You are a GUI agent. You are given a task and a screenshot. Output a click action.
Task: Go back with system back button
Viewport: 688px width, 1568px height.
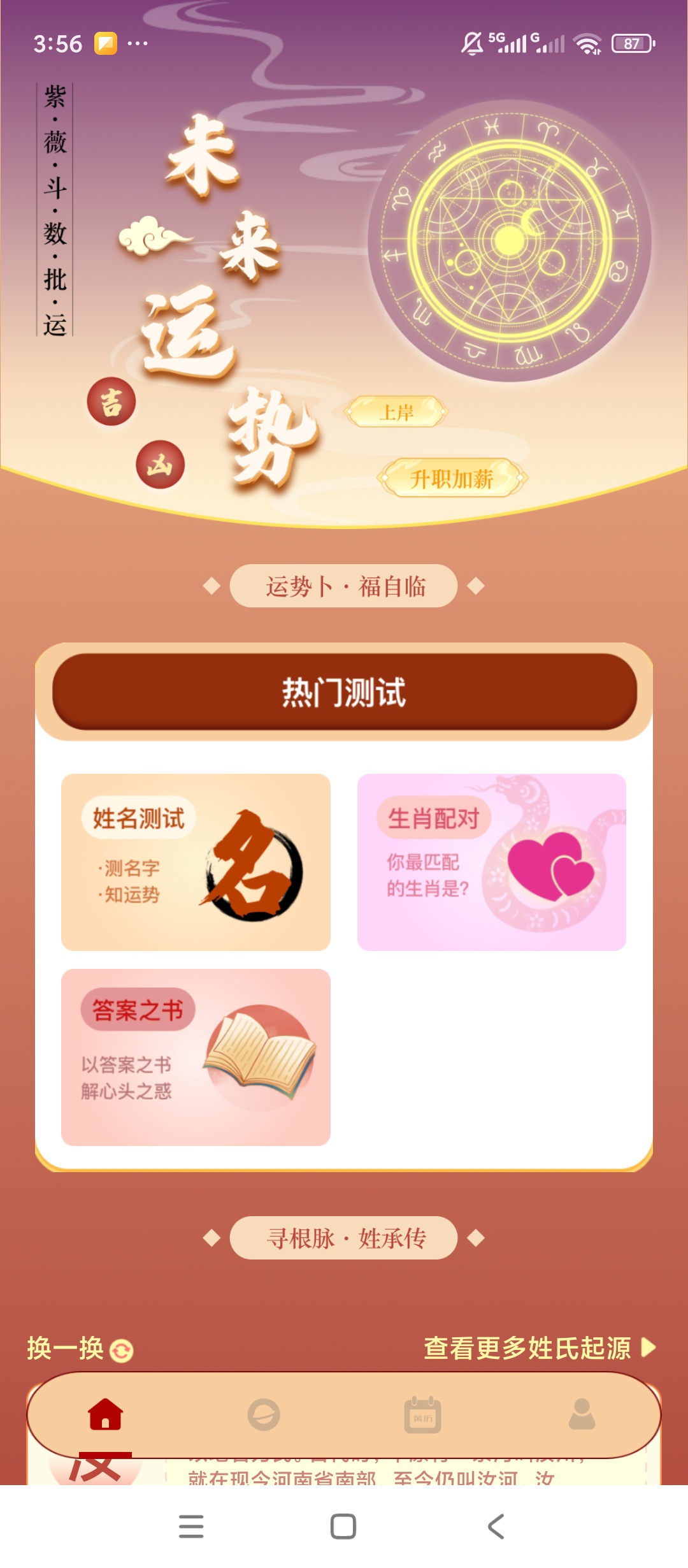pyautogui.click(x=496, y=1527)
